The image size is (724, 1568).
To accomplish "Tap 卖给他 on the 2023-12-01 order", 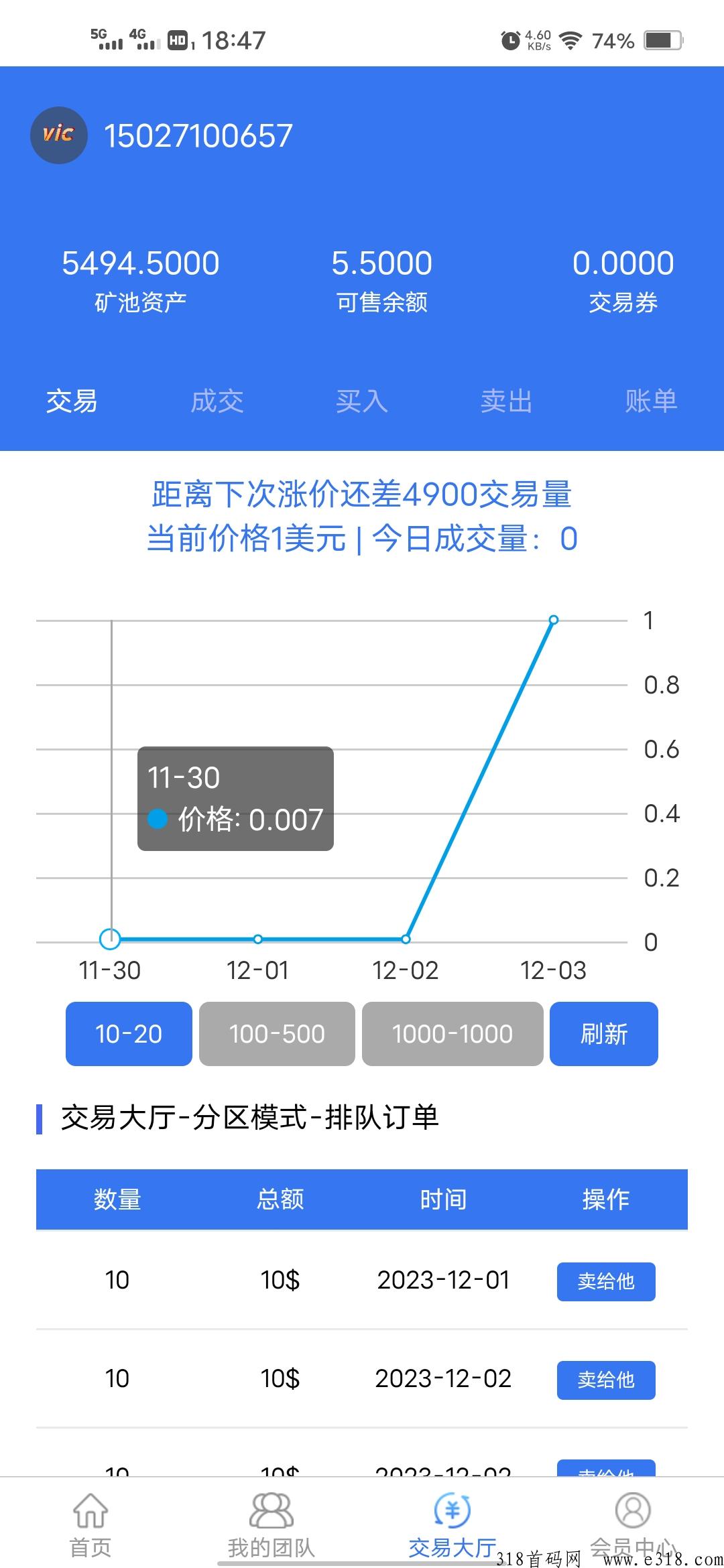I will (x=606, y=1281).
